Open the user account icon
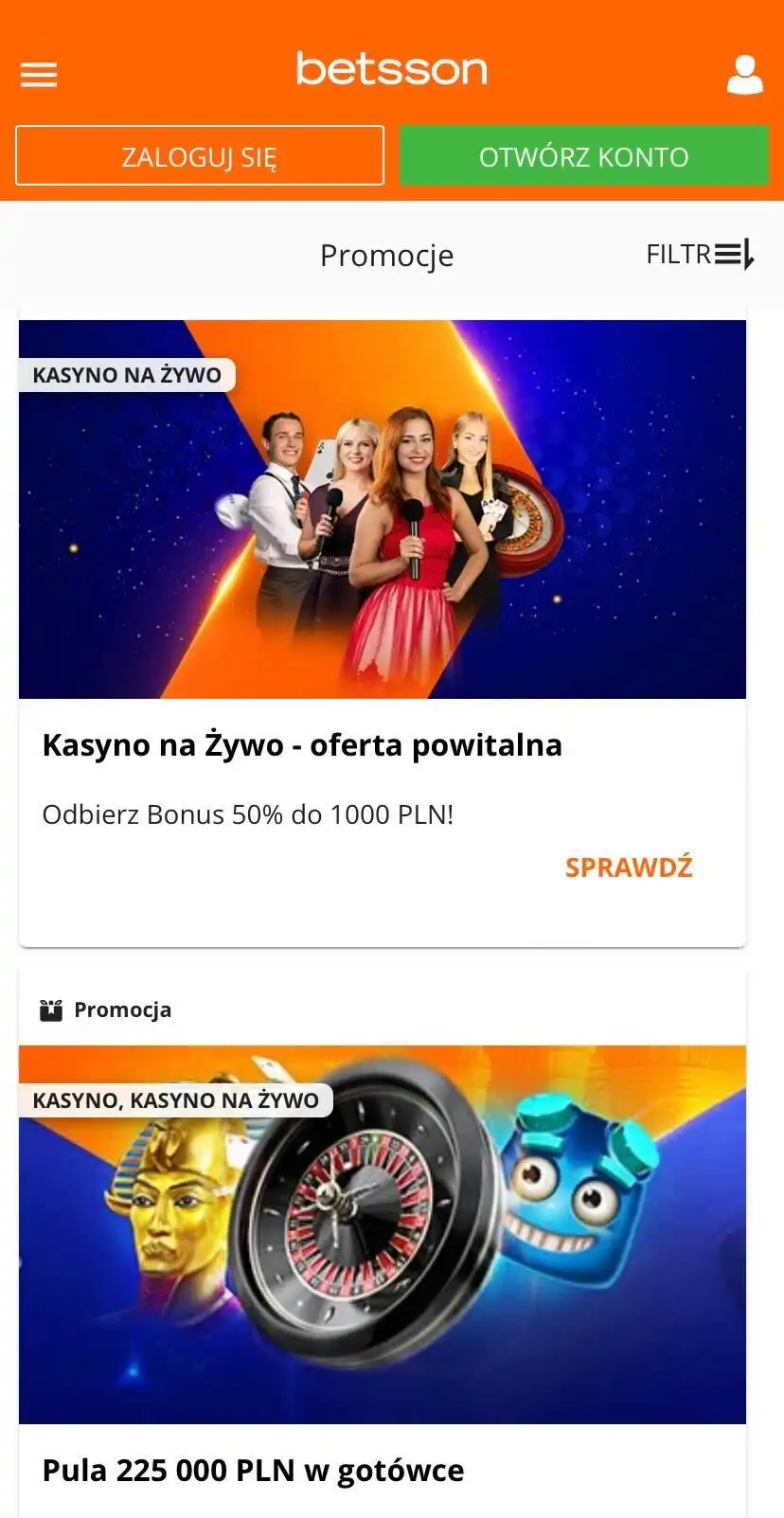 (744, 75)
